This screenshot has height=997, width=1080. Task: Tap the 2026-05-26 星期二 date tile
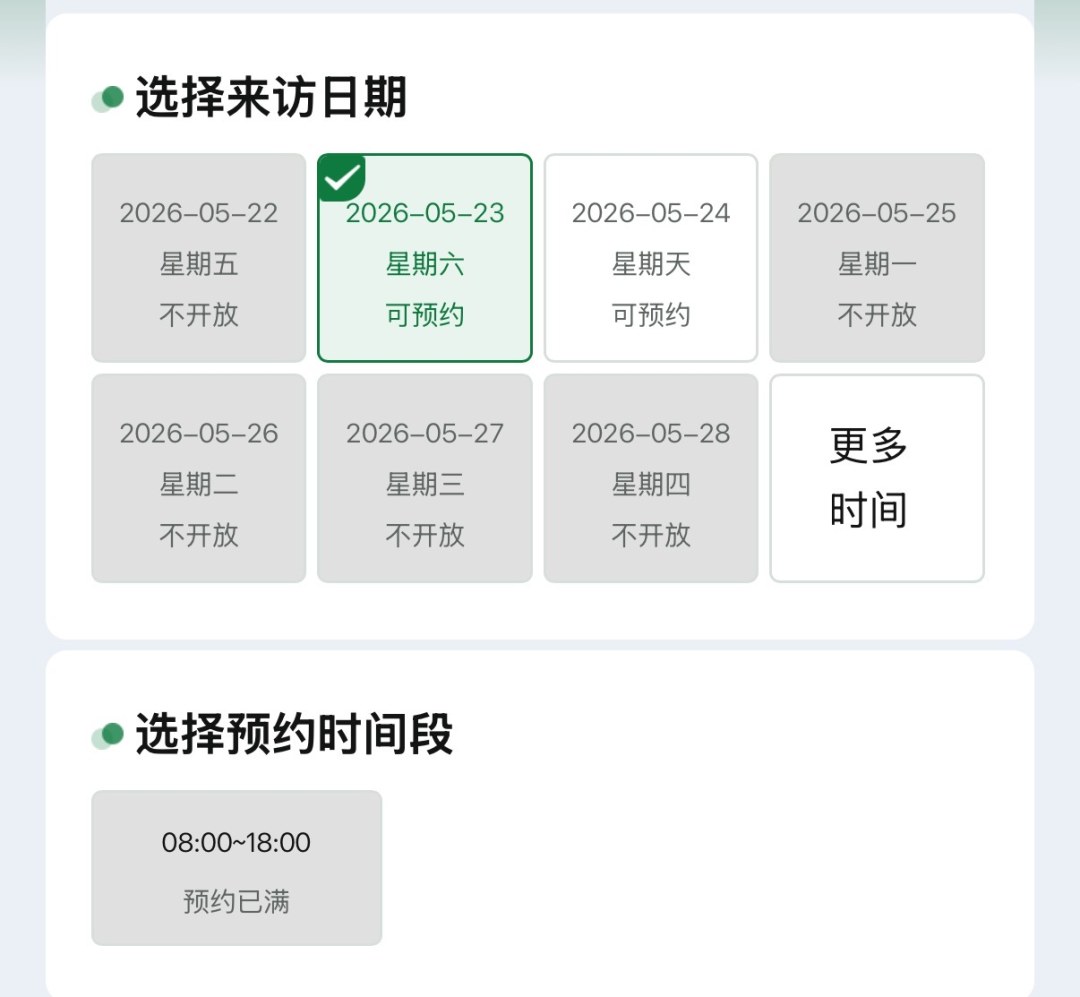pyautogui.click(x=199, y=478)
